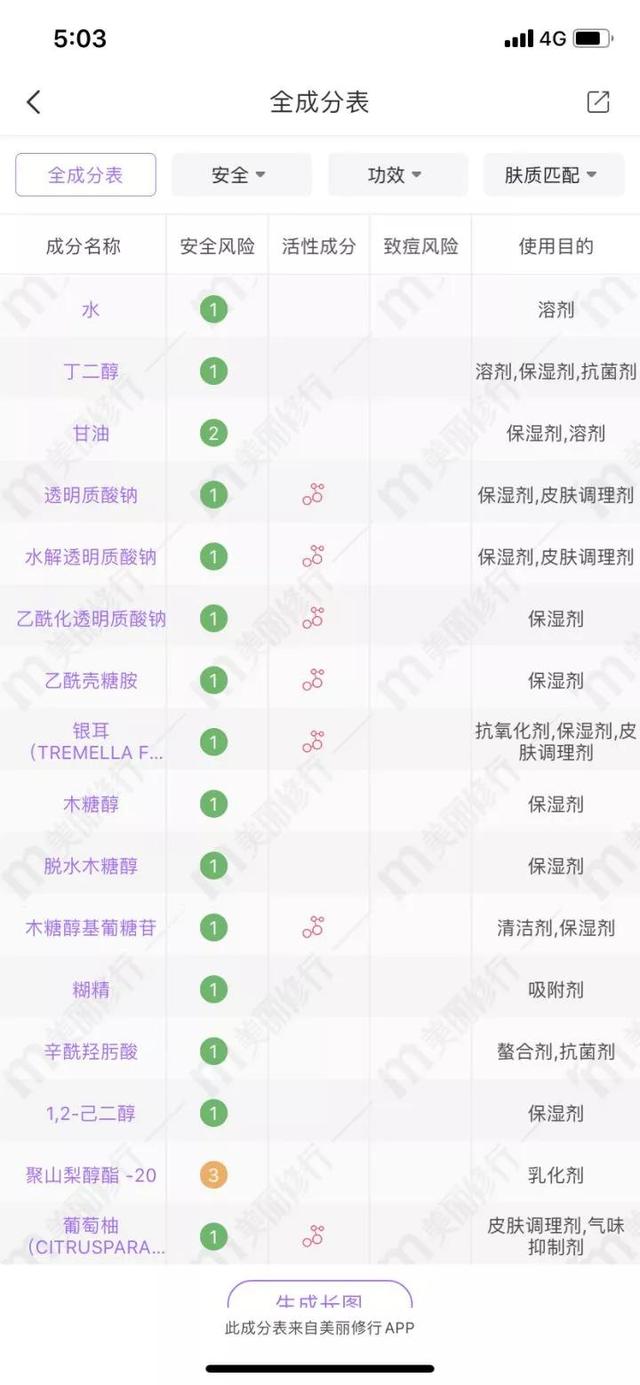Open ingredient details for 甘油
This screenshot has width=640, height=1385.
tap(91, 434)
